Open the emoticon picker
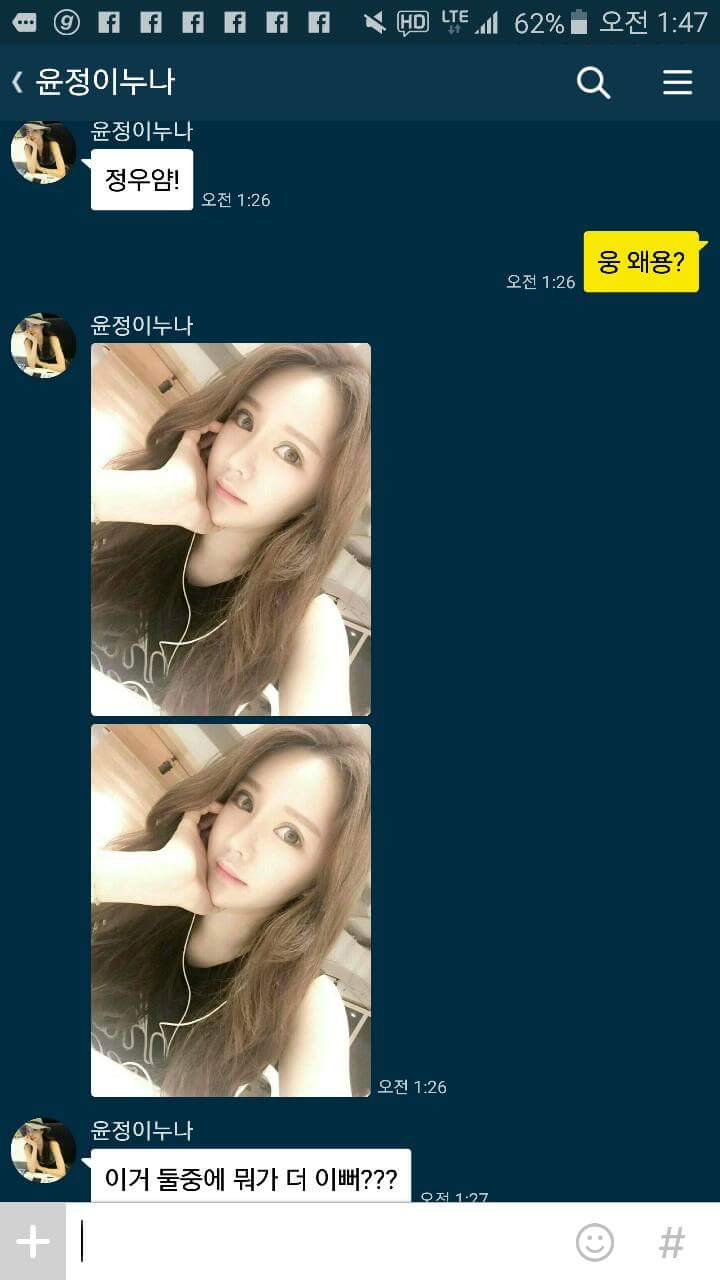 (595, 1242)
